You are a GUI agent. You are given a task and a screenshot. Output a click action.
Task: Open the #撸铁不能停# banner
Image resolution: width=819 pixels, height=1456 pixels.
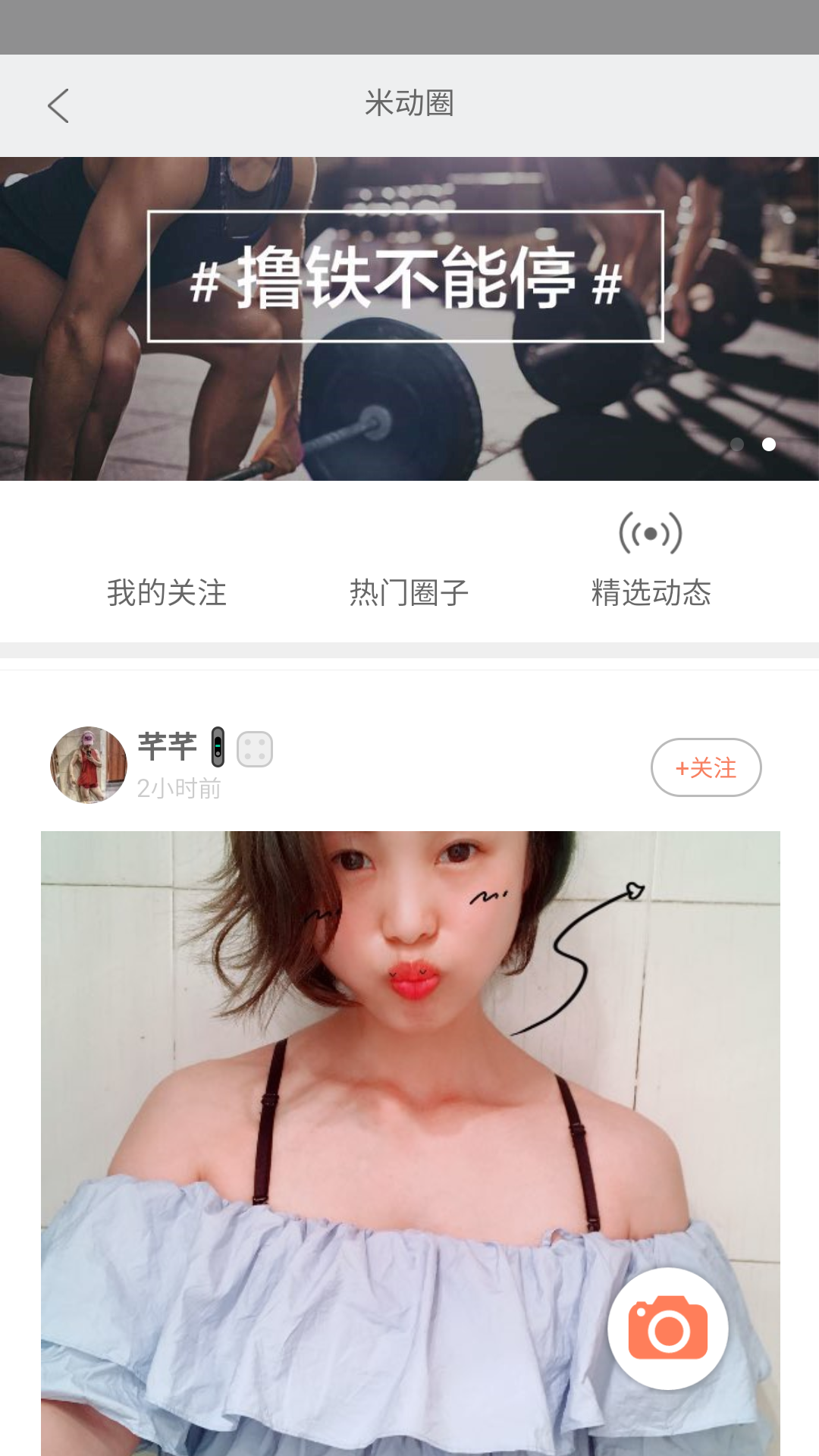coord(409,318)
